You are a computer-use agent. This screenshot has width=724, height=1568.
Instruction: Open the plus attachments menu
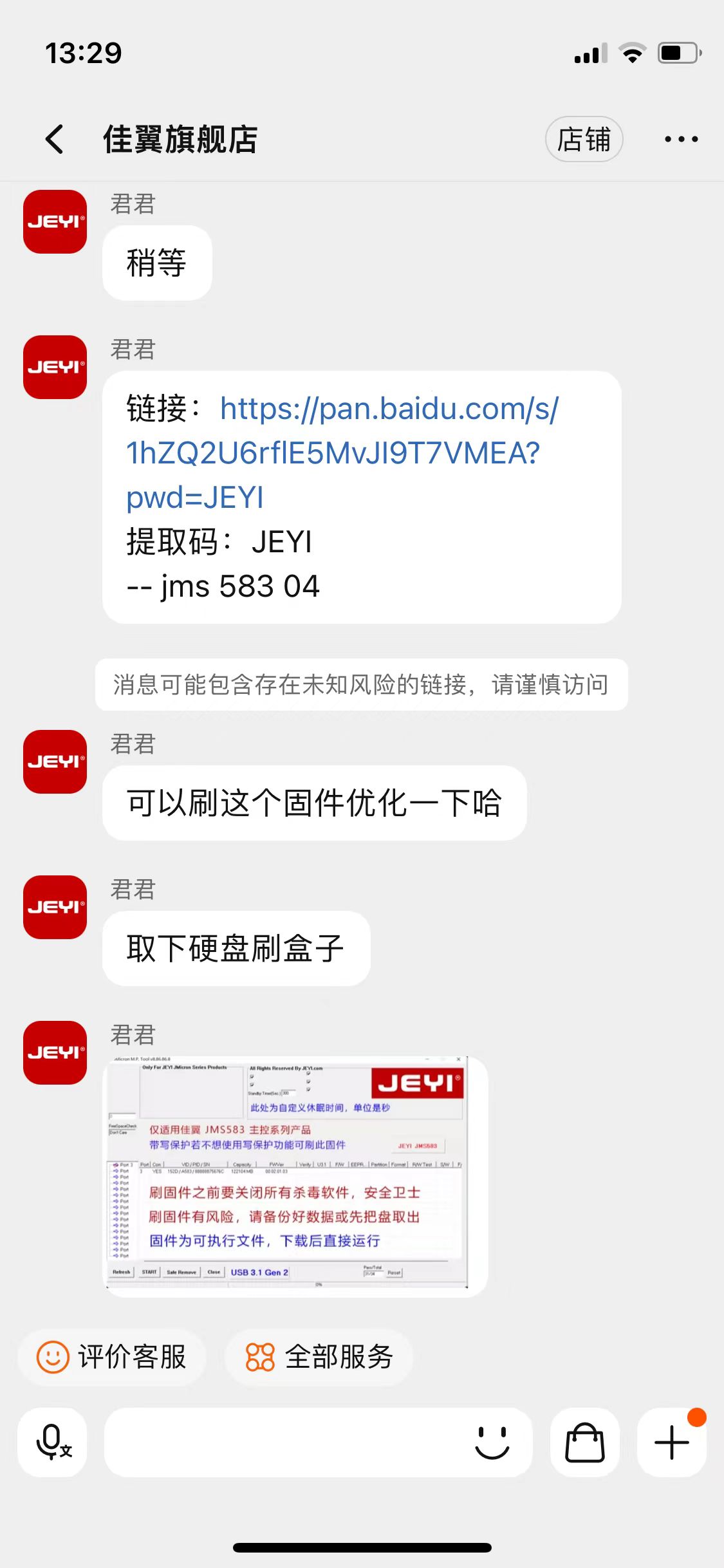coord(671,1442)
